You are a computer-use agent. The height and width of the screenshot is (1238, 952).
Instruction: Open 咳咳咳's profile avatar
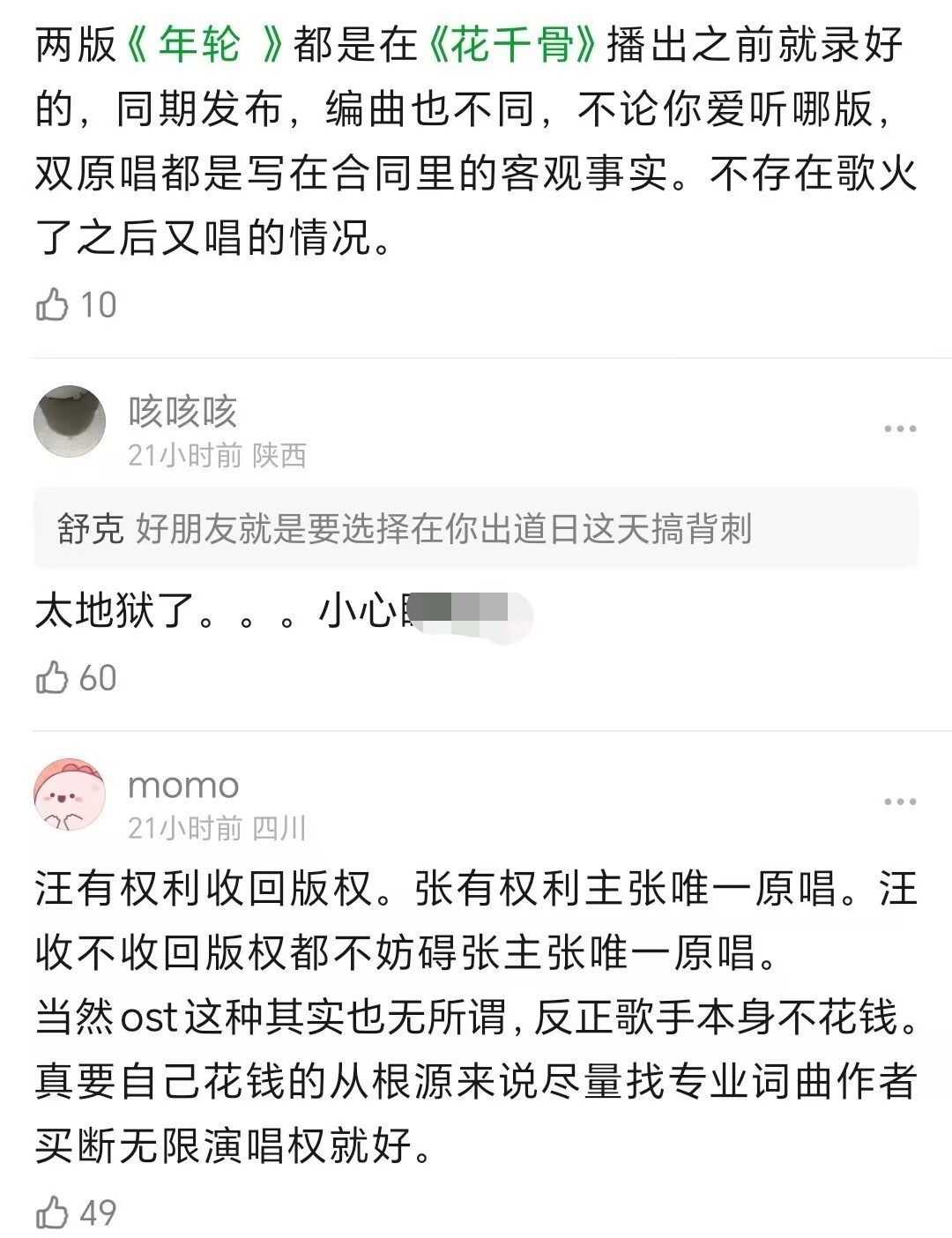coord(70,421)
